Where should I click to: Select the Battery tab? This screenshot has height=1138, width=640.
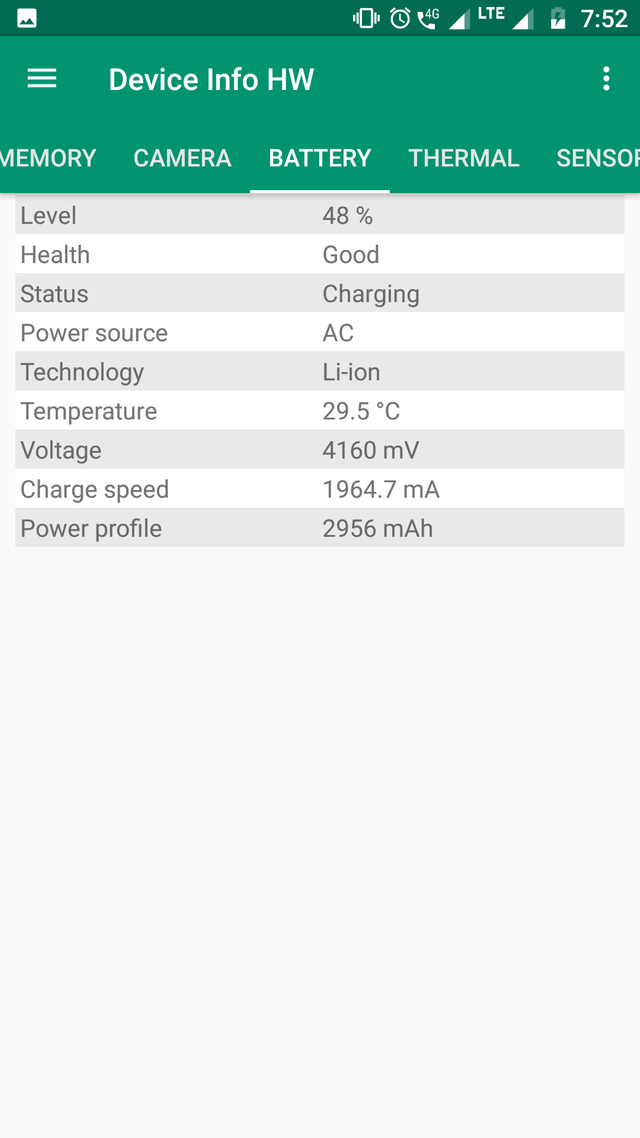point(320,158)
